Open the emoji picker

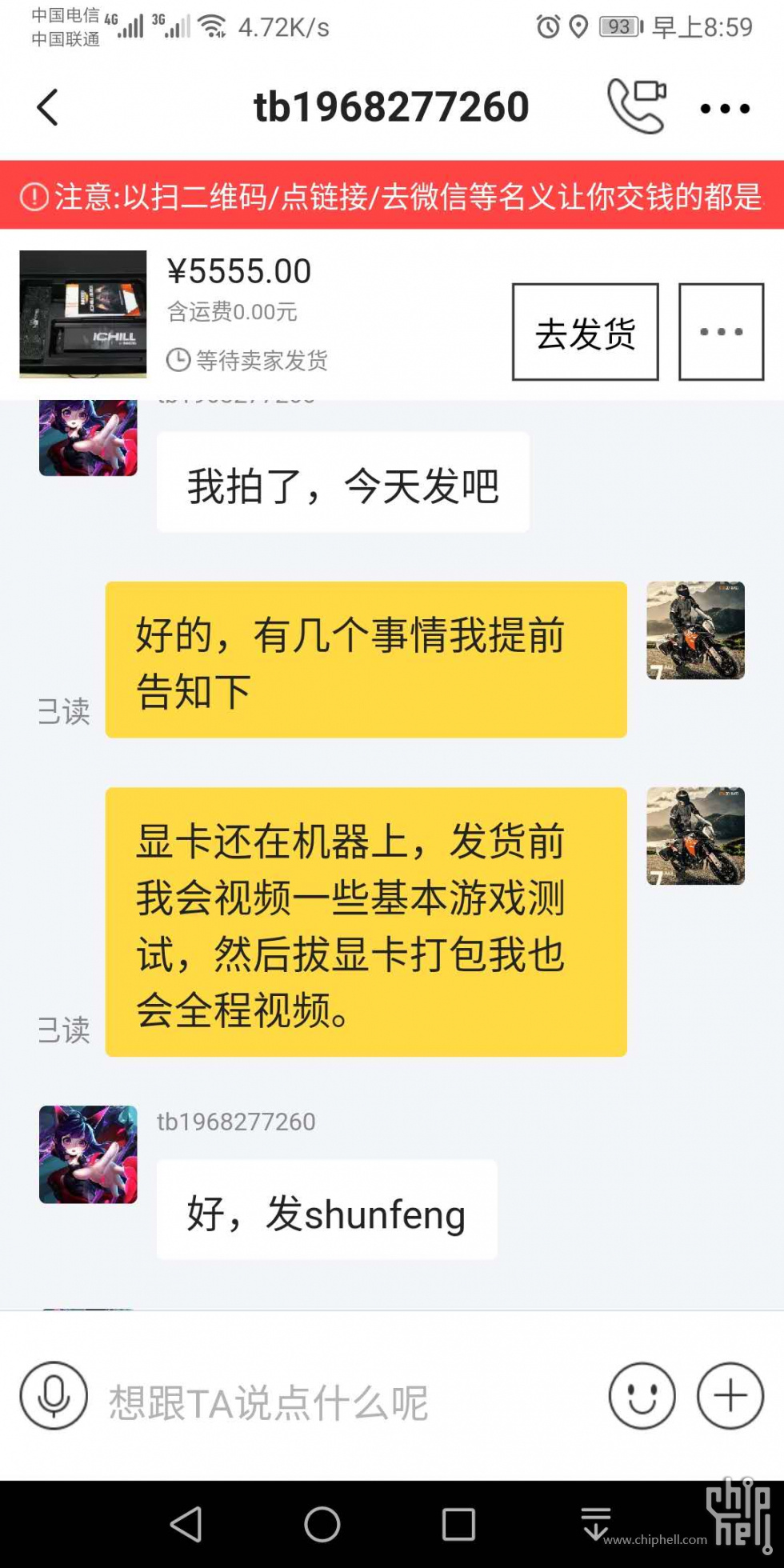pyautogui.click(x=642, y=1395)
